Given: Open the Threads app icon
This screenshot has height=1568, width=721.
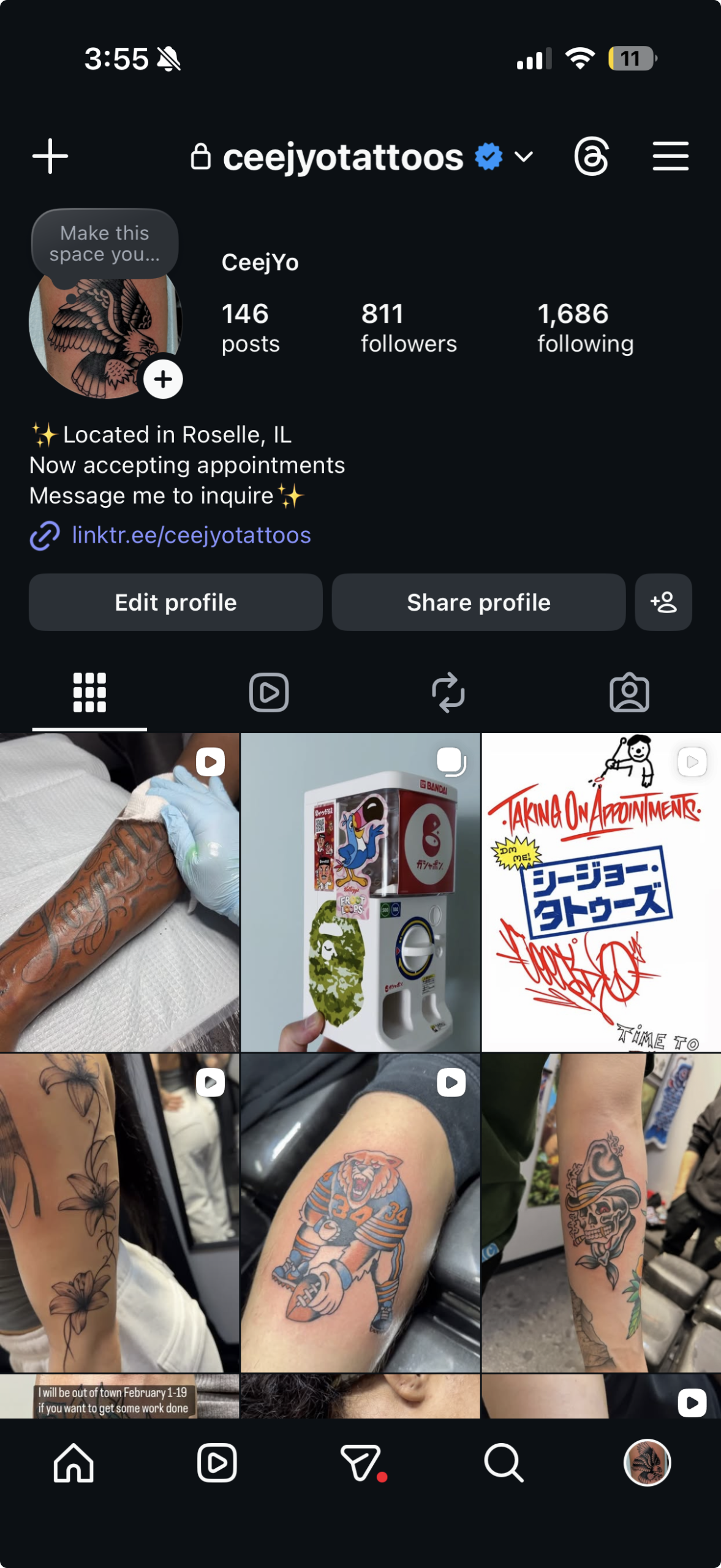Looking at the screenshot, I should pyautogui.click(x=592, y=156).
